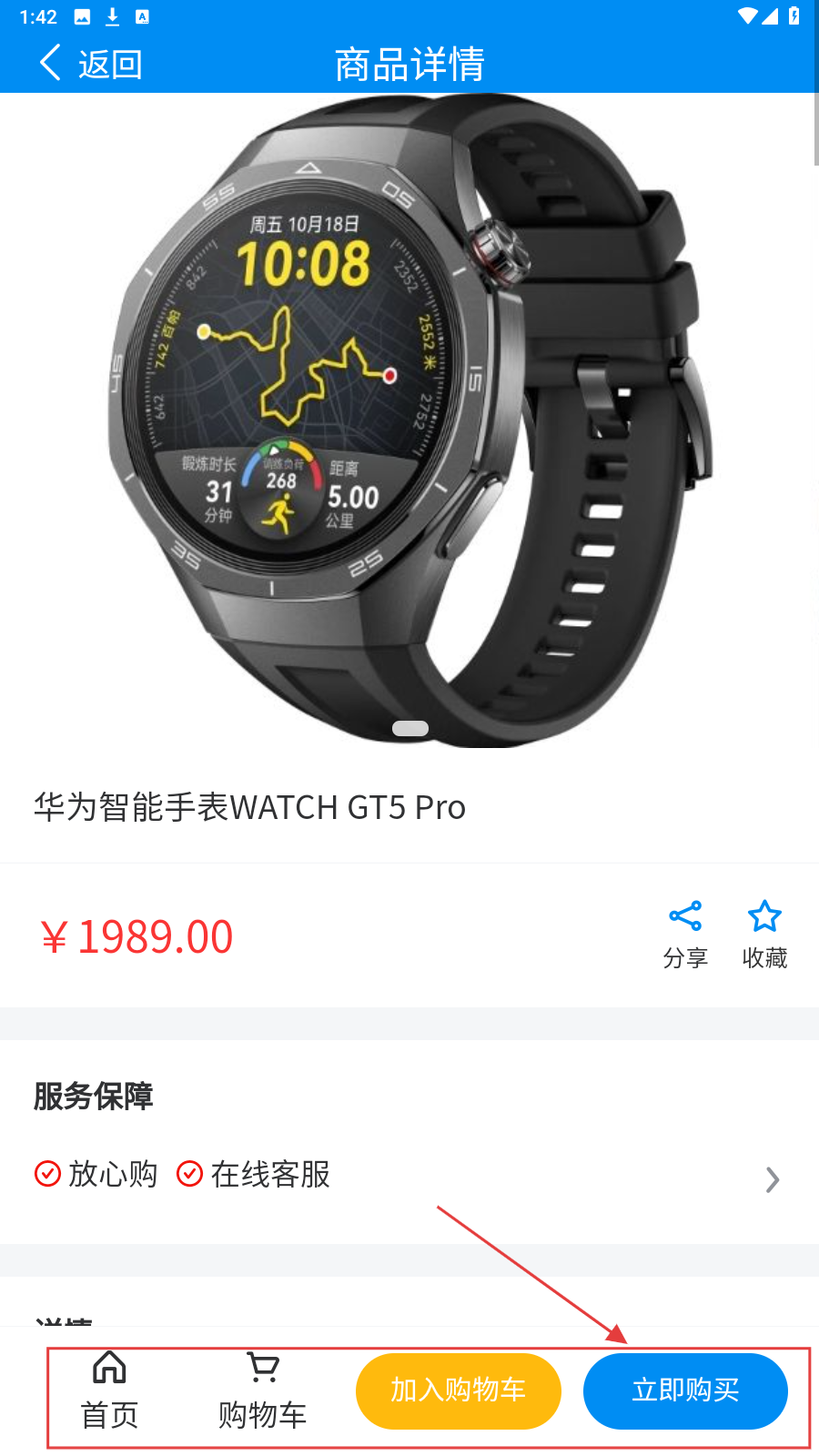
Task: Expand the 服务保障 service guarantee row
Action: click(x=772, y=1179)
